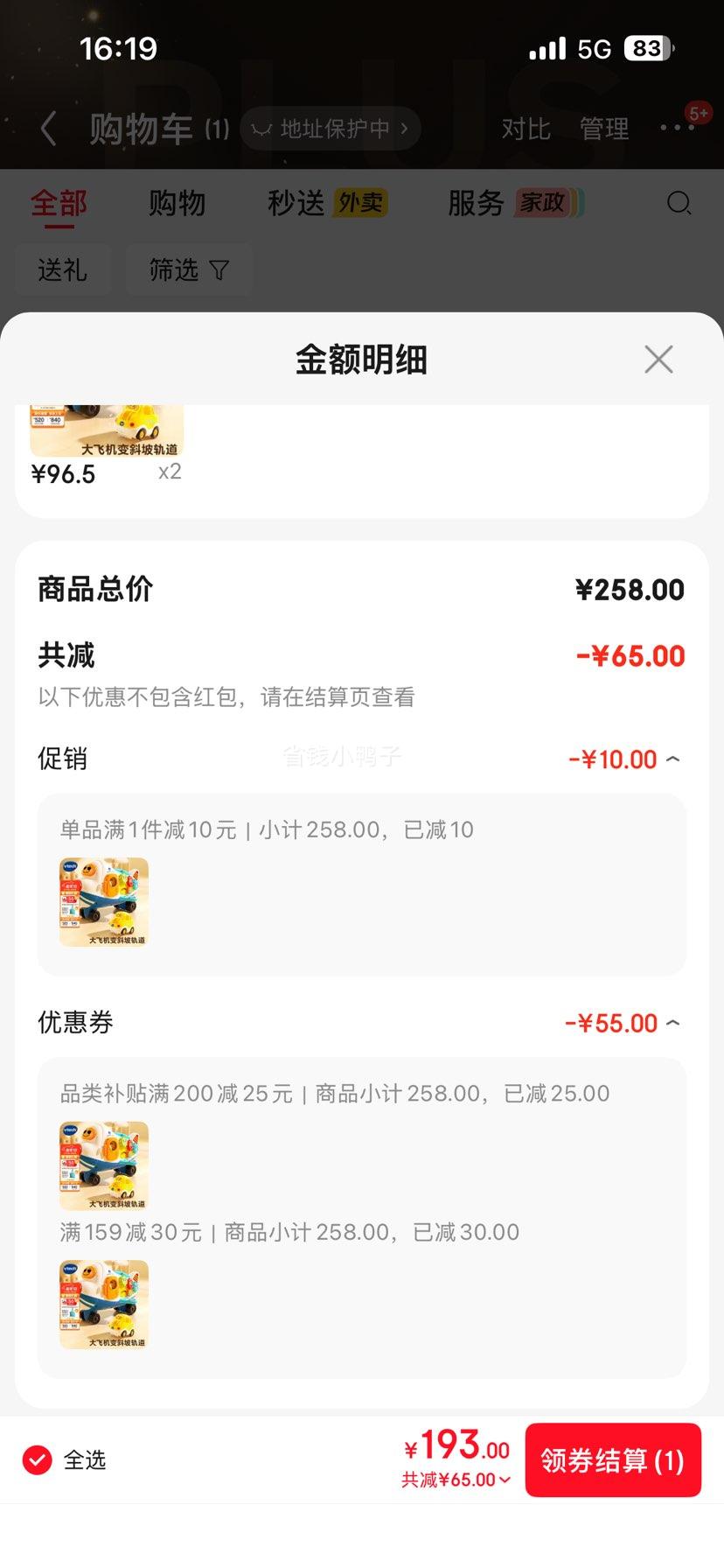724x1568 pixels.
Task: Open 对比 to compare items
Action: (x=526, y=129)
